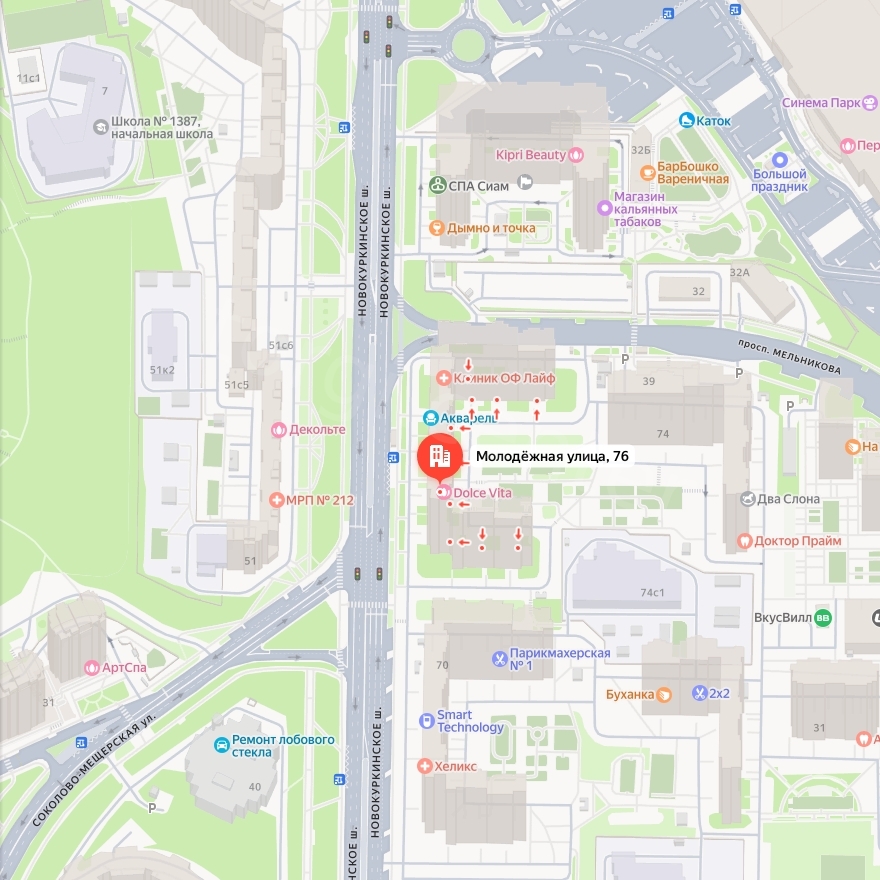The width and height of the screenshot is (880, 880).
Task: Select the Клиник ОФ Лайф marker
Action: [x=444, y=378]
